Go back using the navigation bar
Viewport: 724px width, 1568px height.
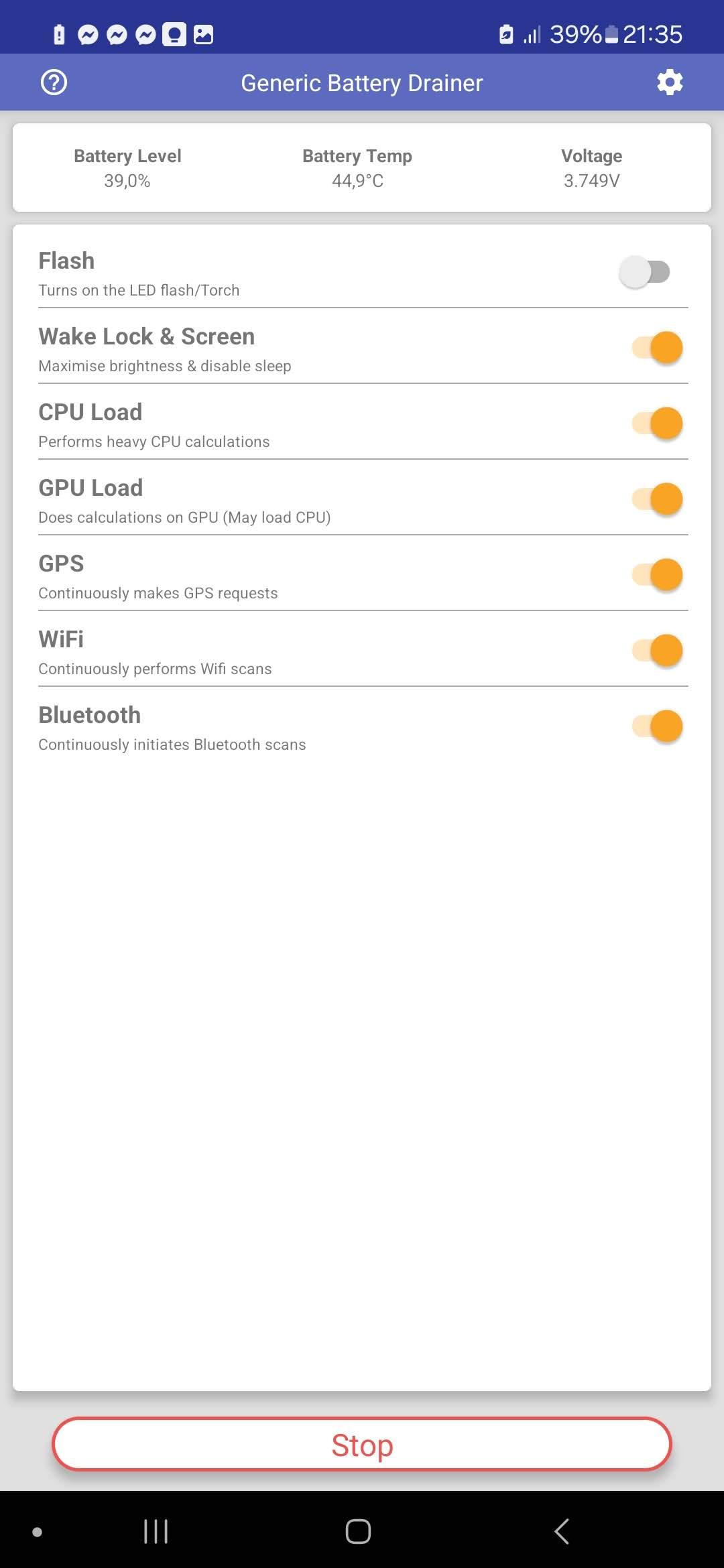coord(562,1531)
